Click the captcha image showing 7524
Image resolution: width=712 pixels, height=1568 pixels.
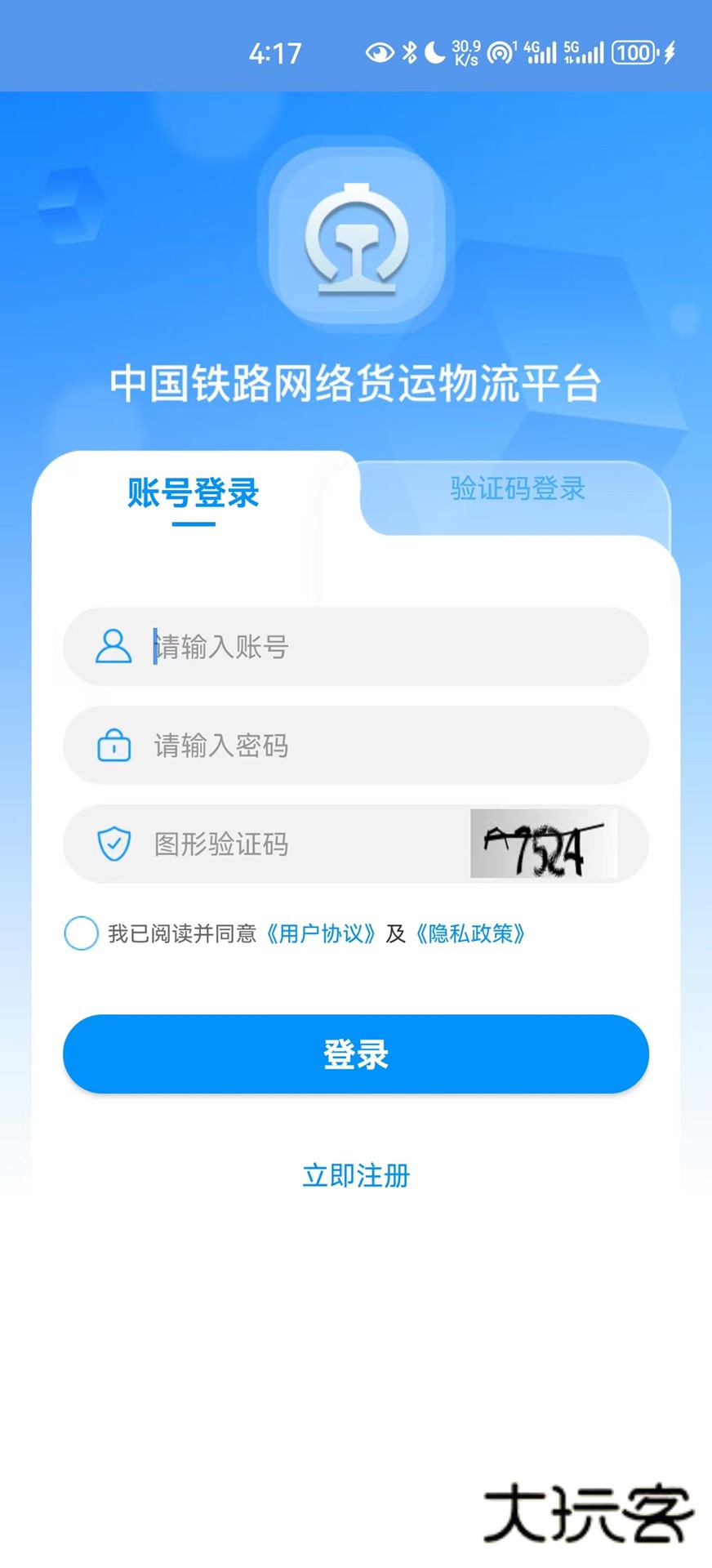pos(543,844)
